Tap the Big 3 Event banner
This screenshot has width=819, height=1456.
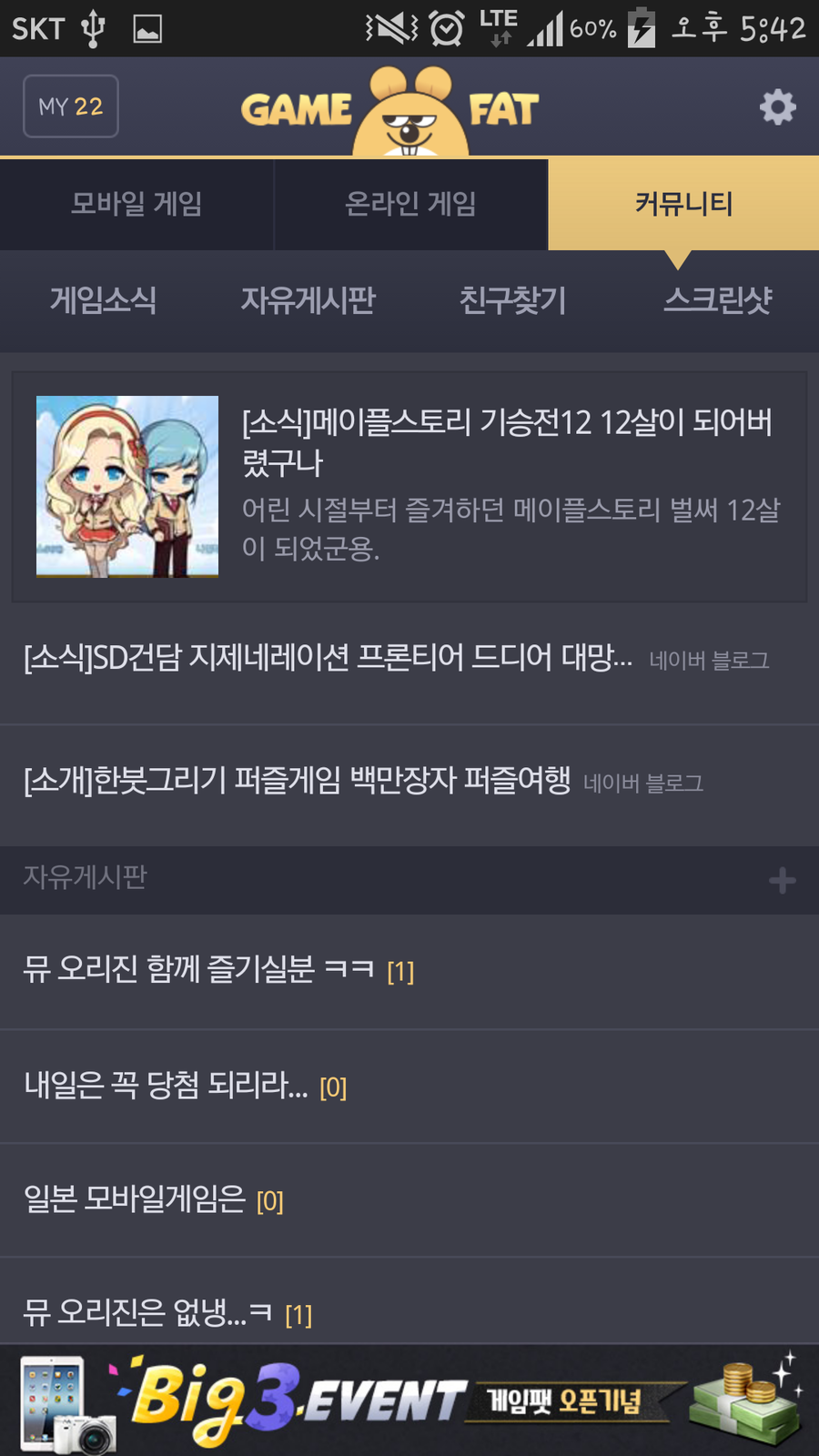pyautogui.click(x=409, y=1401)
